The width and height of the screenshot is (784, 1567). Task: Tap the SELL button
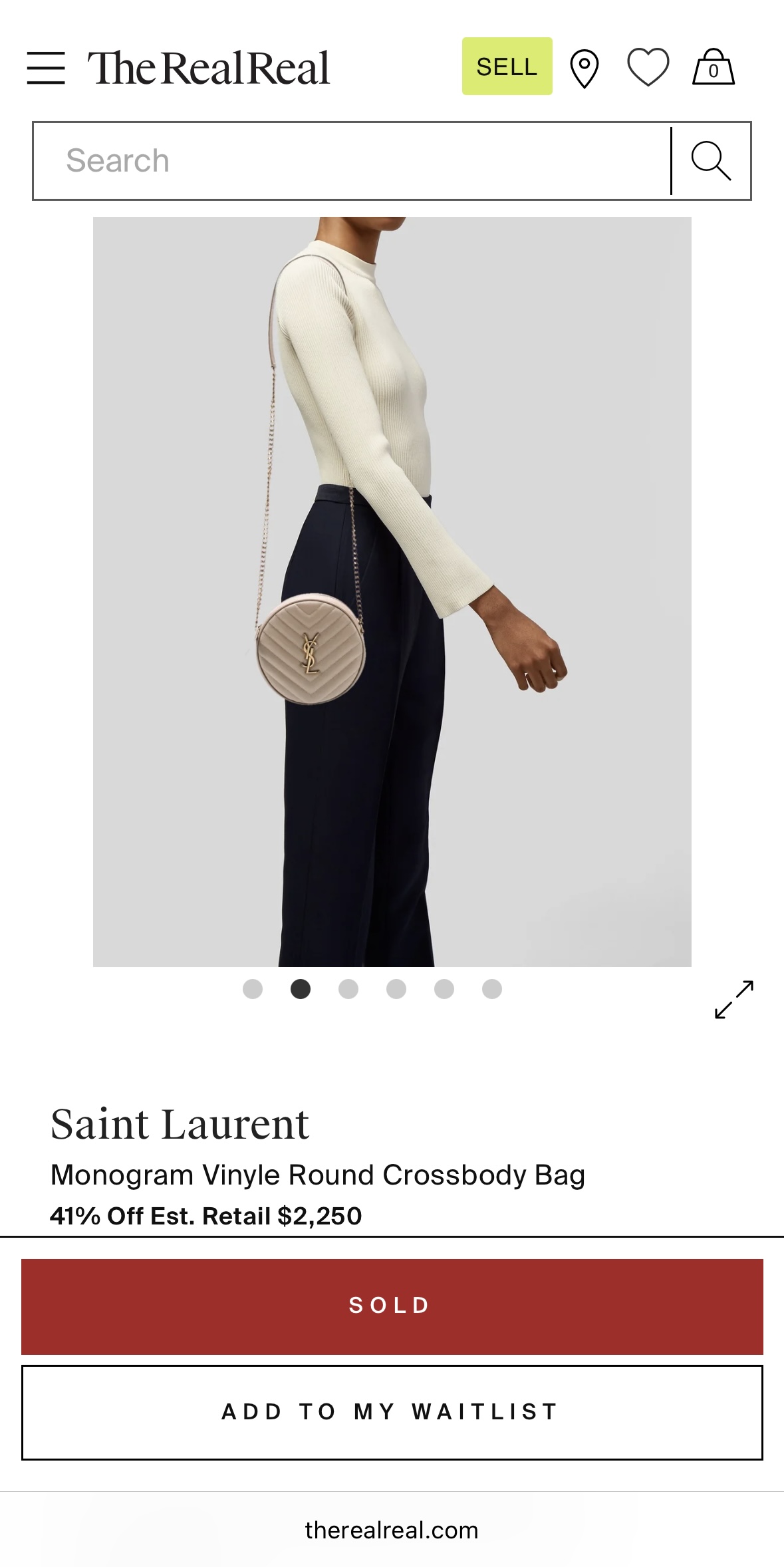(507, 67)
